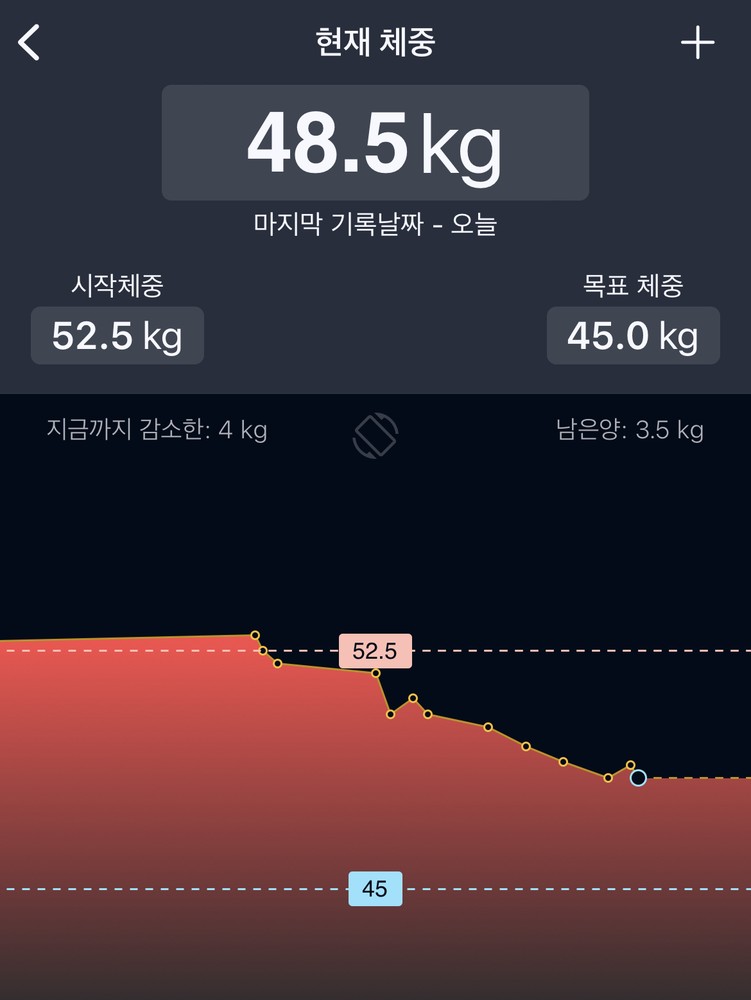Change the starting weight 52.5 kg
This screenshot has height=1000, width=751.
[117, 336]
